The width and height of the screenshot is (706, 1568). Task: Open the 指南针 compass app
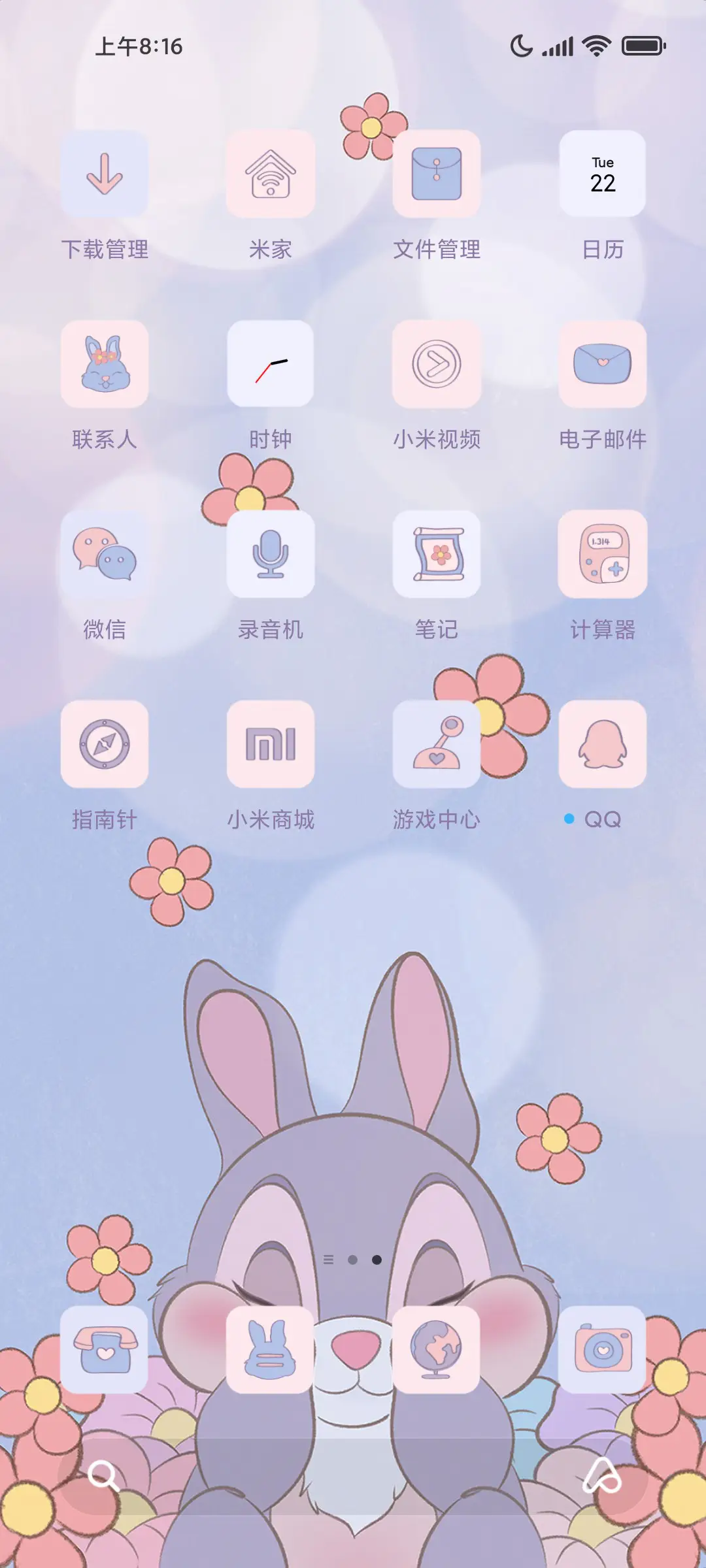[x=105, y=745]
